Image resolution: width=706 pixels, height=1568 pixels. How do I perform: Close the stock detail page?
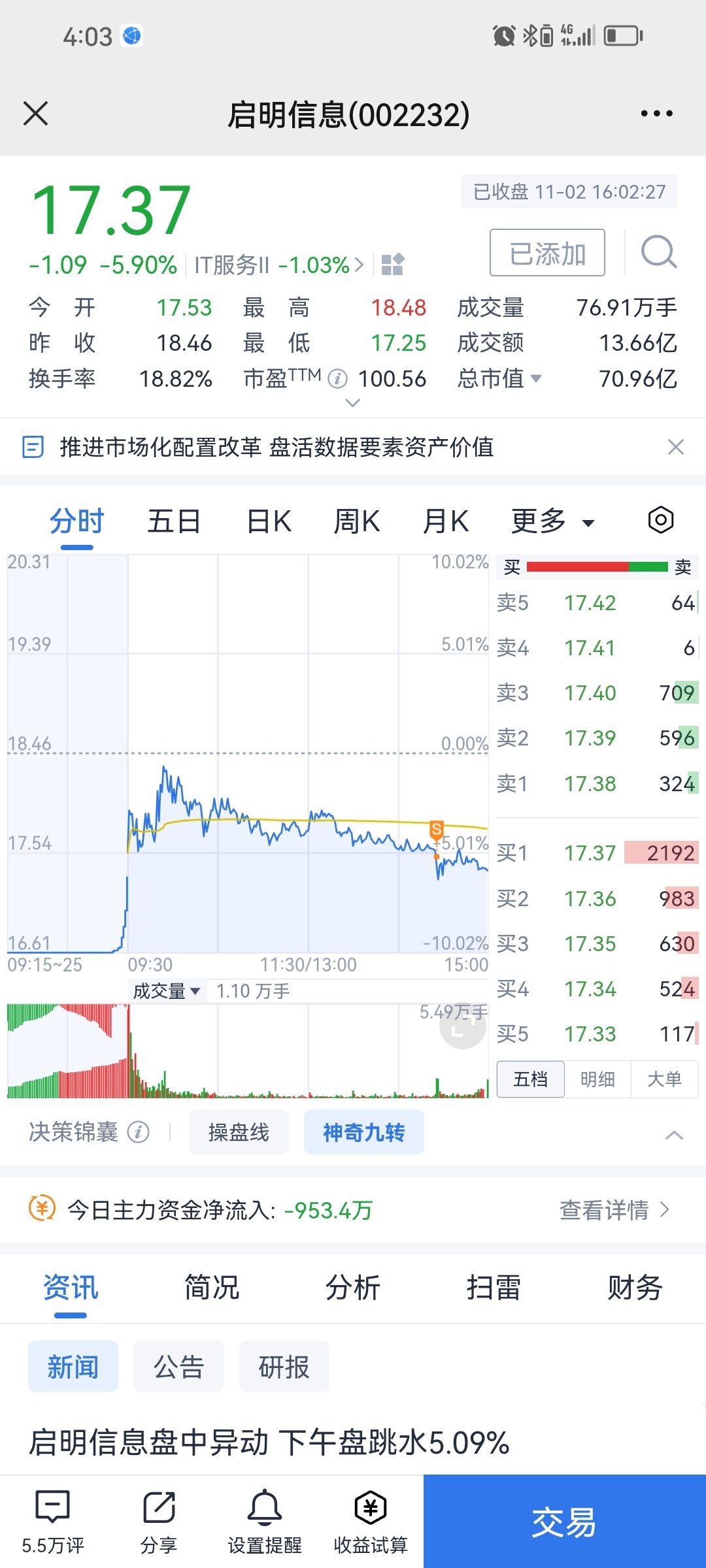point(35,114)
